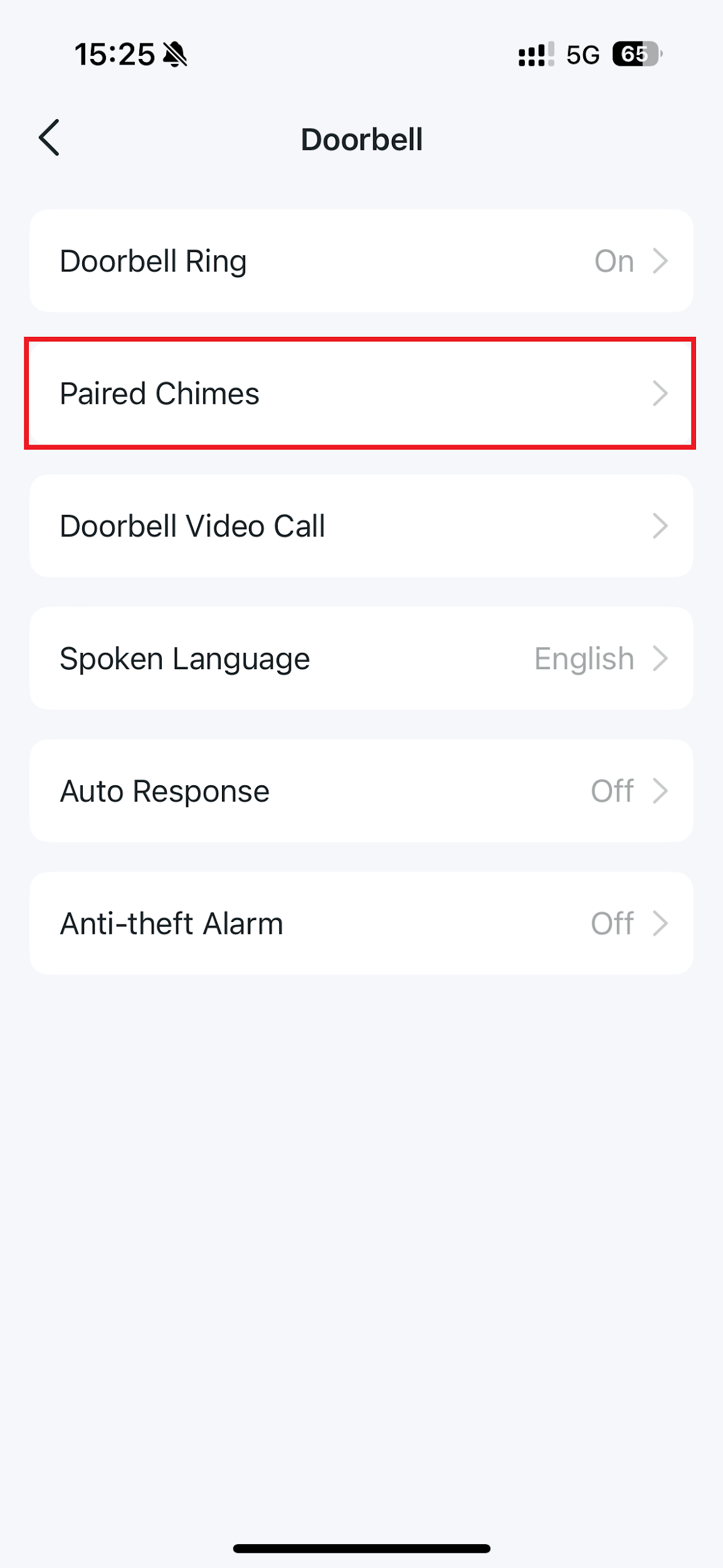
Task: Open Doorbell Video Call settings
Action: 361,526
